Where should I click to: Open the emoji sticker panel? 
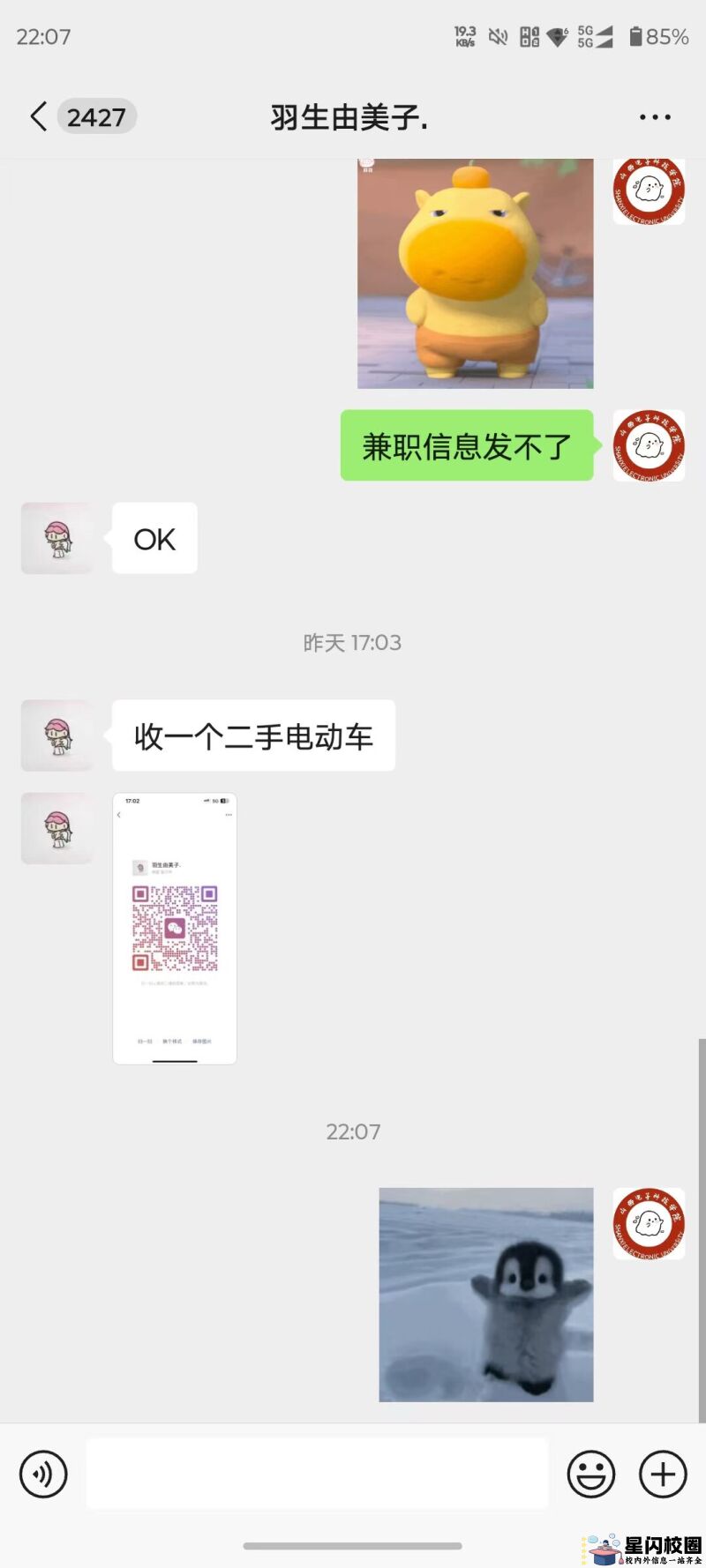pos(590,1474)
